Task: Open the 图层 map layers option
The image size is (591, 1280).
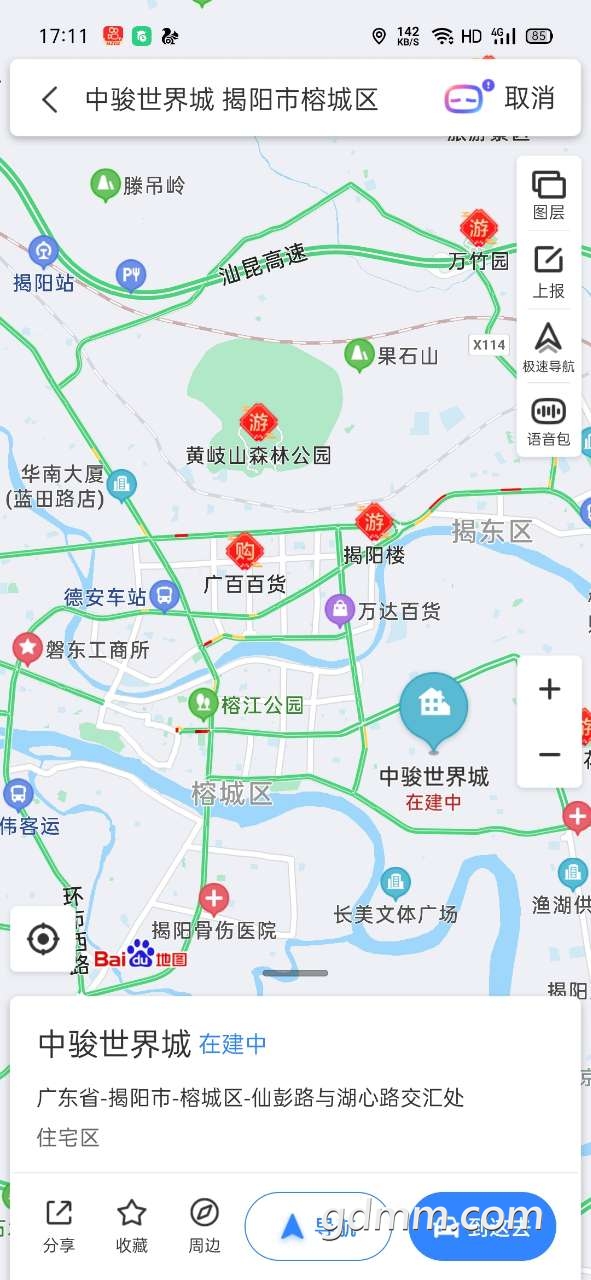Action: coord(548,194)
